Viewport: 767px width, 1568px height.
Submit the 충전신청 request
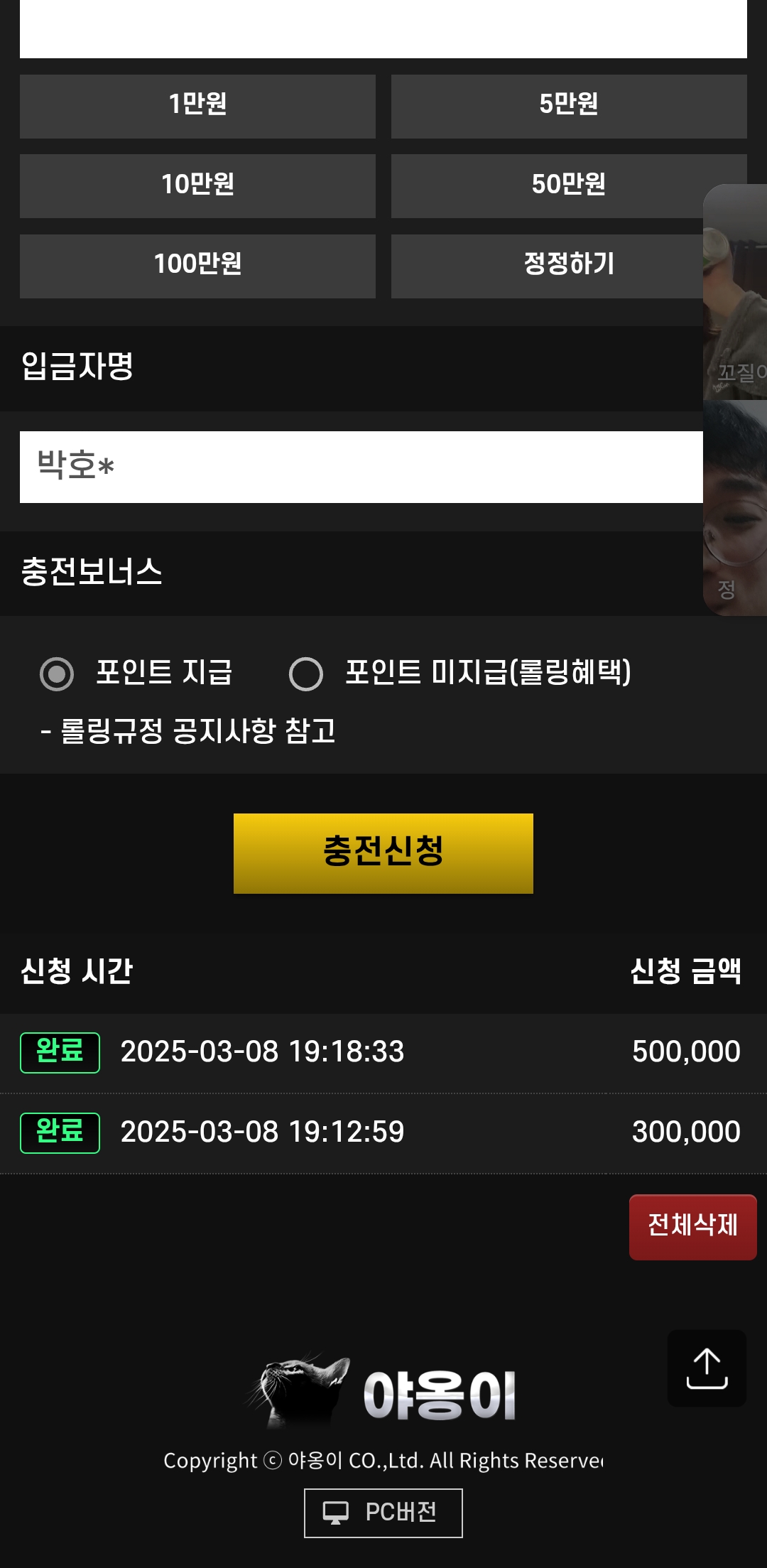[x=383, y=853]
